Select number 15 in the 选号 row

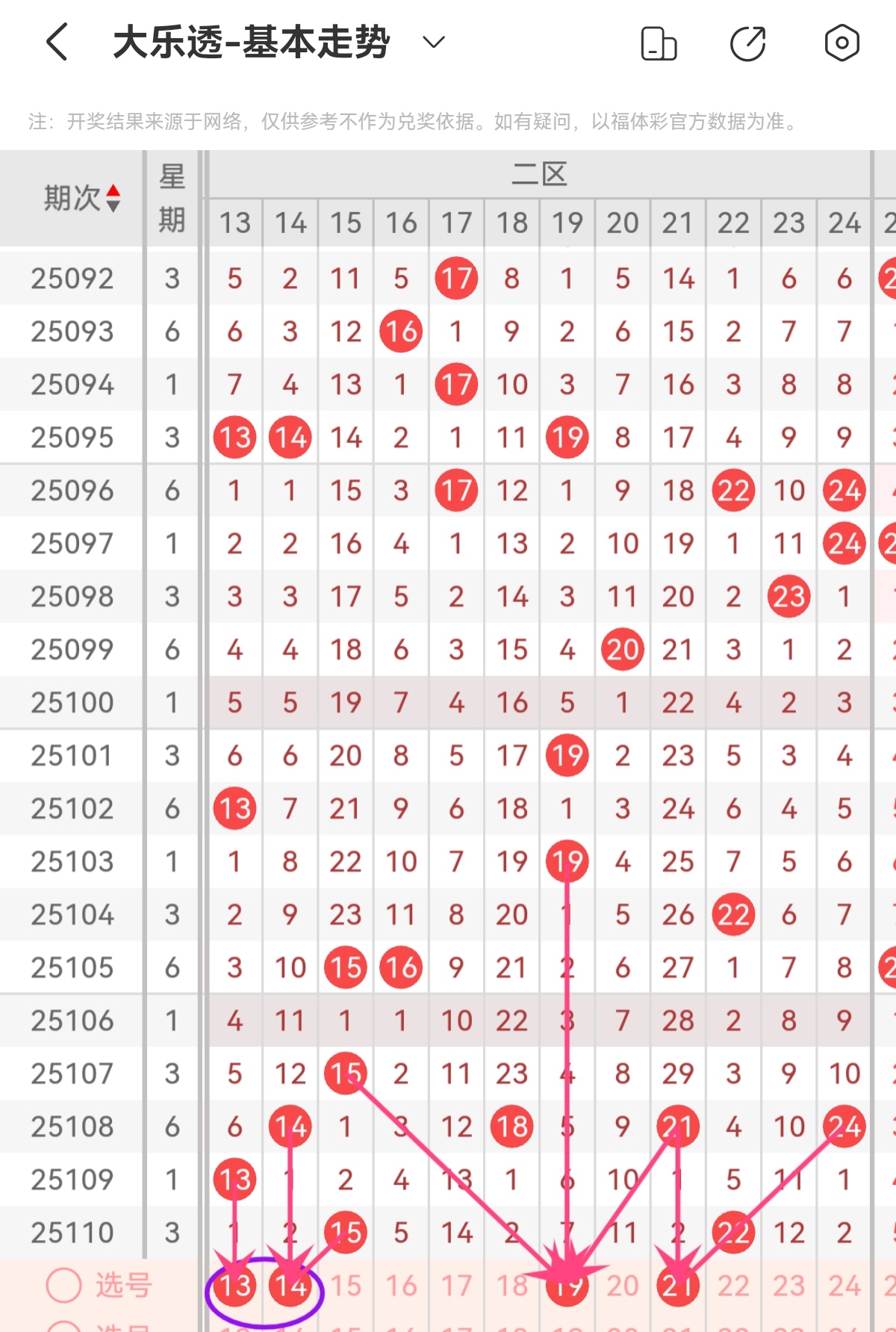tap(345, 1286)
